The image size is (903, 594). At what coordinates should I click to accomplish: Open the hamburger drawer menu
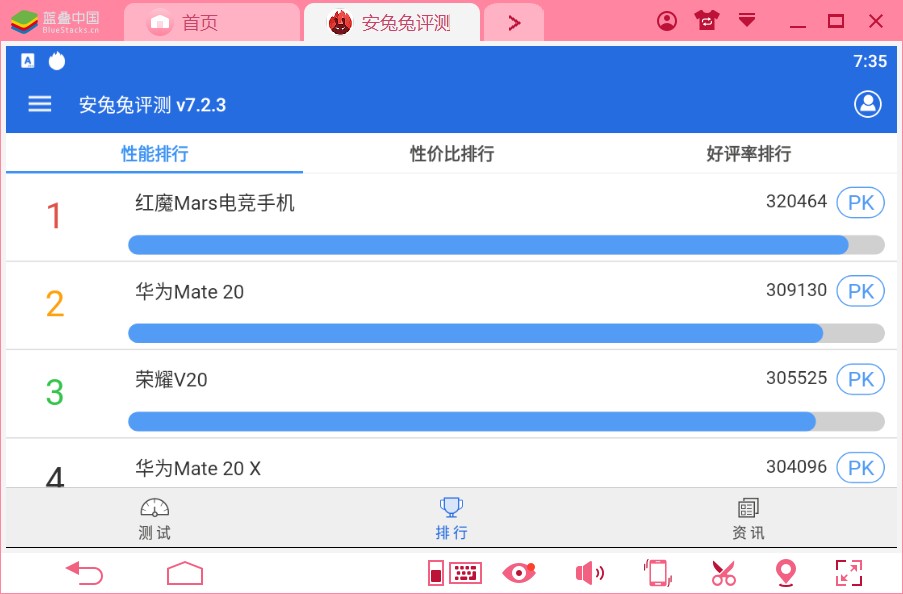click(x=40, y=104)
